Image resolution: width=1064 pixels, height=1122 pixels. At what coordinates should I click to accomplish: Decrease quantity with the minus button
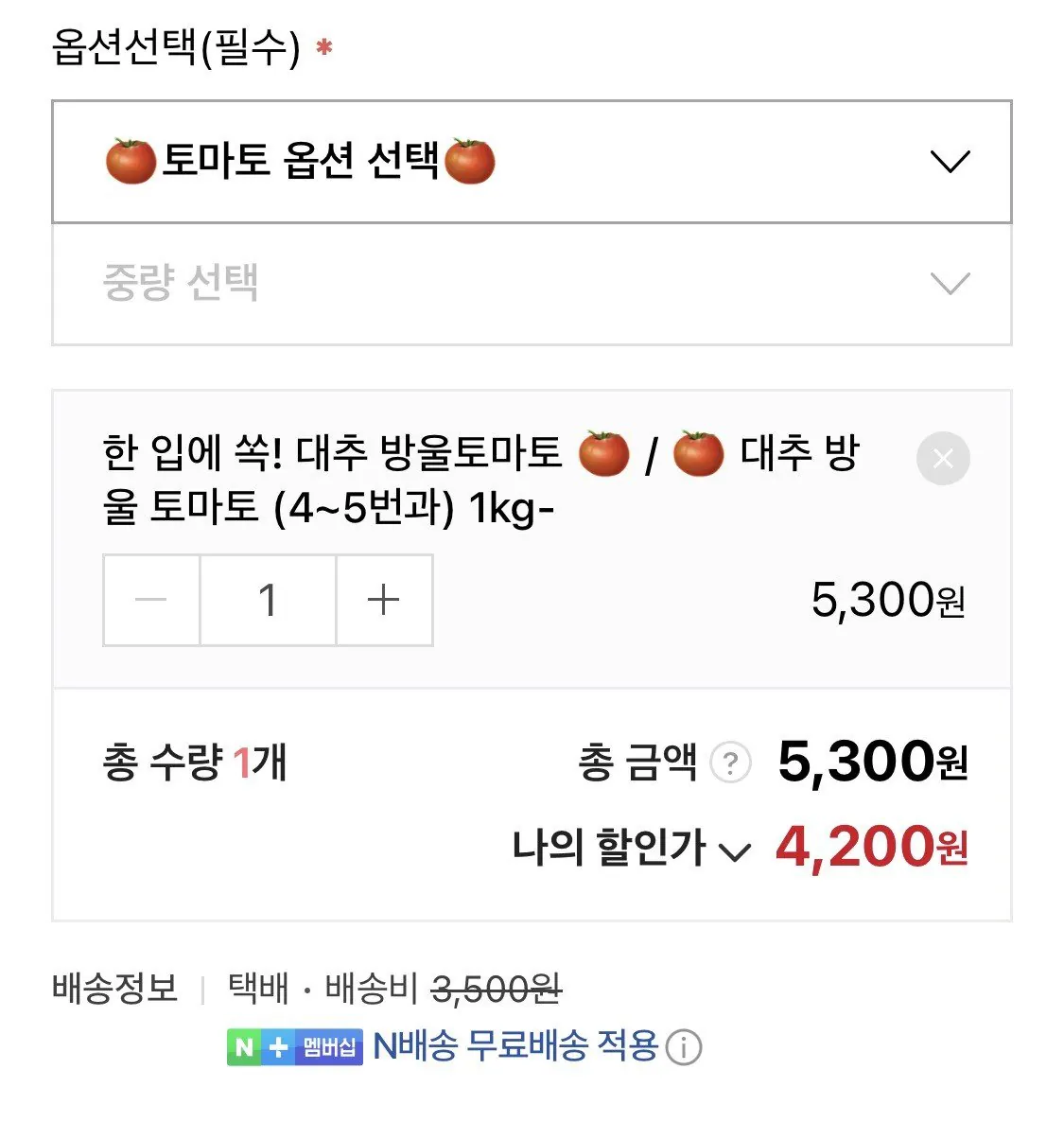150,599
